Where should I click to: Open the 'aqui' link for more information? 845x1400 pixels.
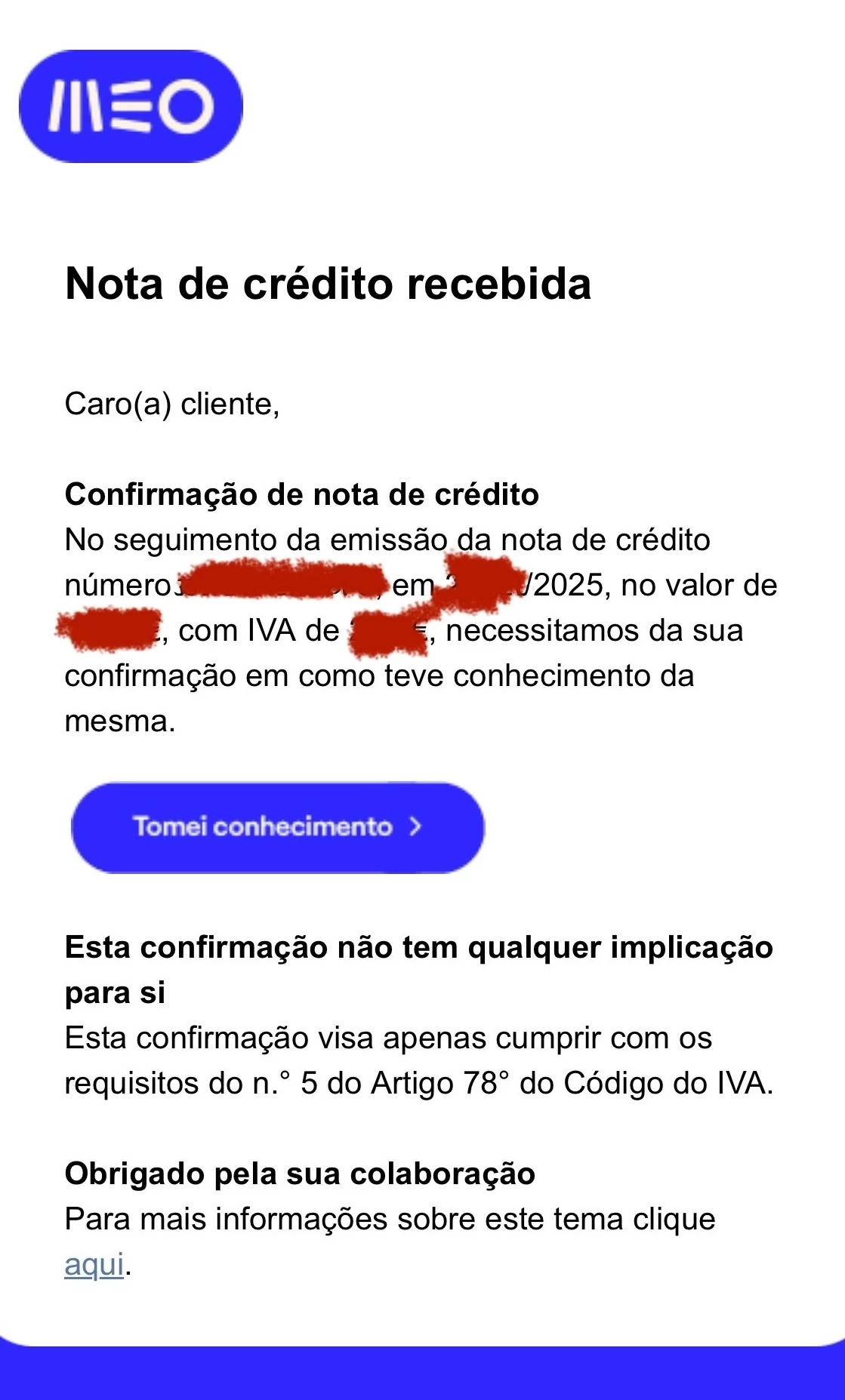click(94, 1265)
